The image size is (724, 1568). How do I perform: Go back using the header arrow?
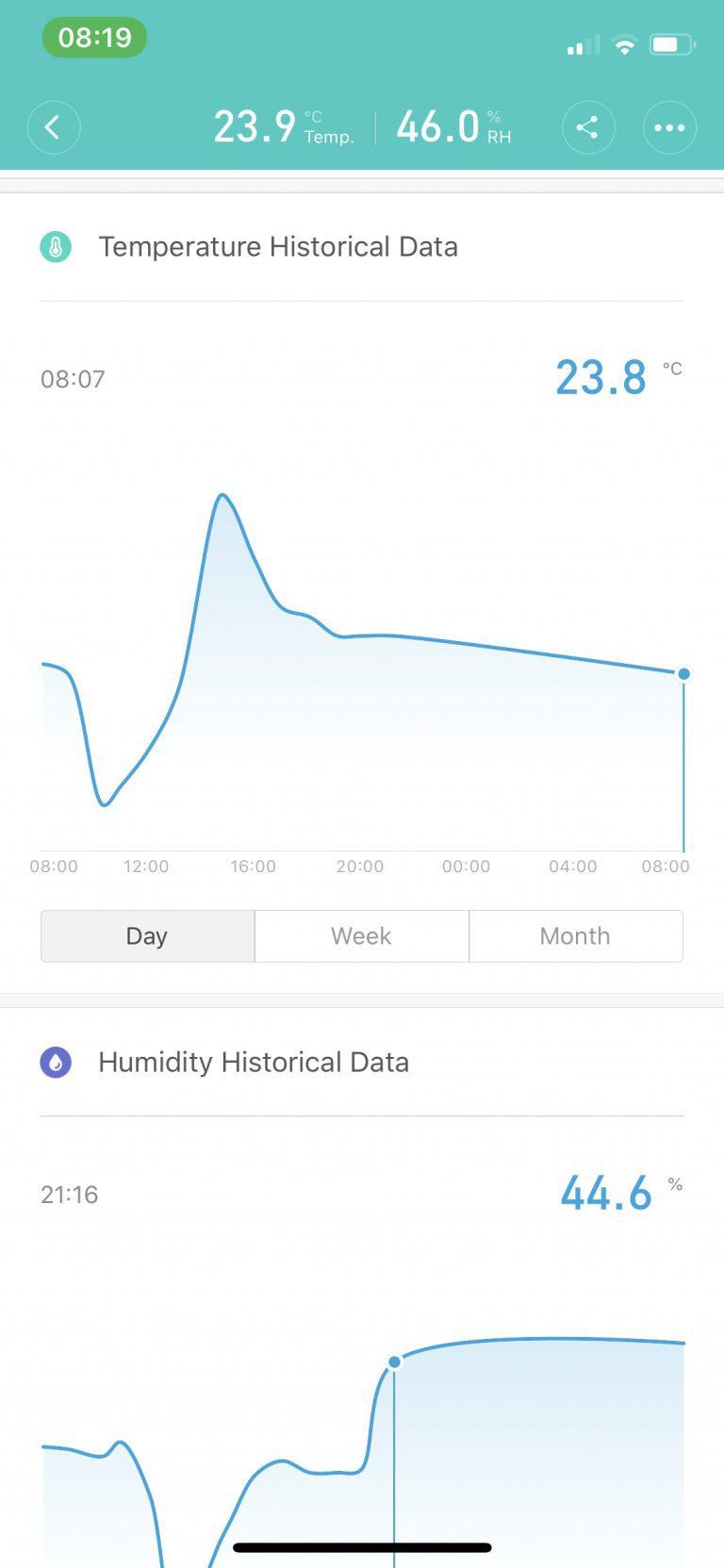[54, 127]
